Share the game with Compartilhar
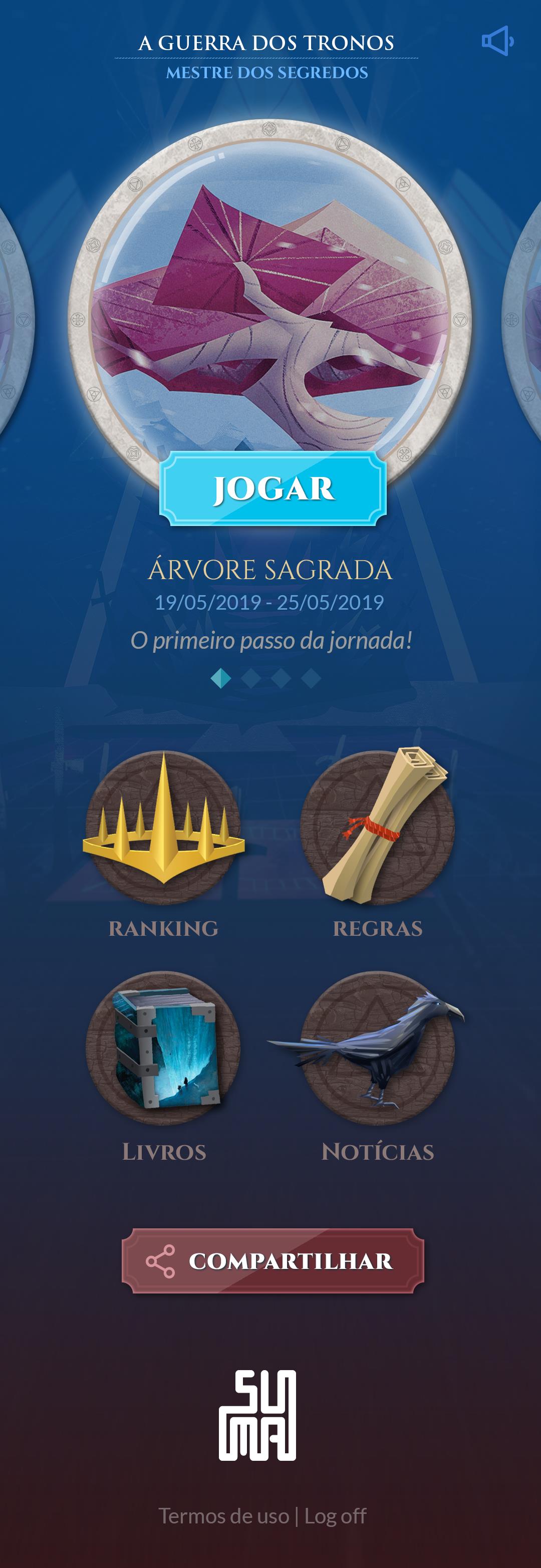The width and height of the screenshot is (541, 1568). pos(273,1260)
